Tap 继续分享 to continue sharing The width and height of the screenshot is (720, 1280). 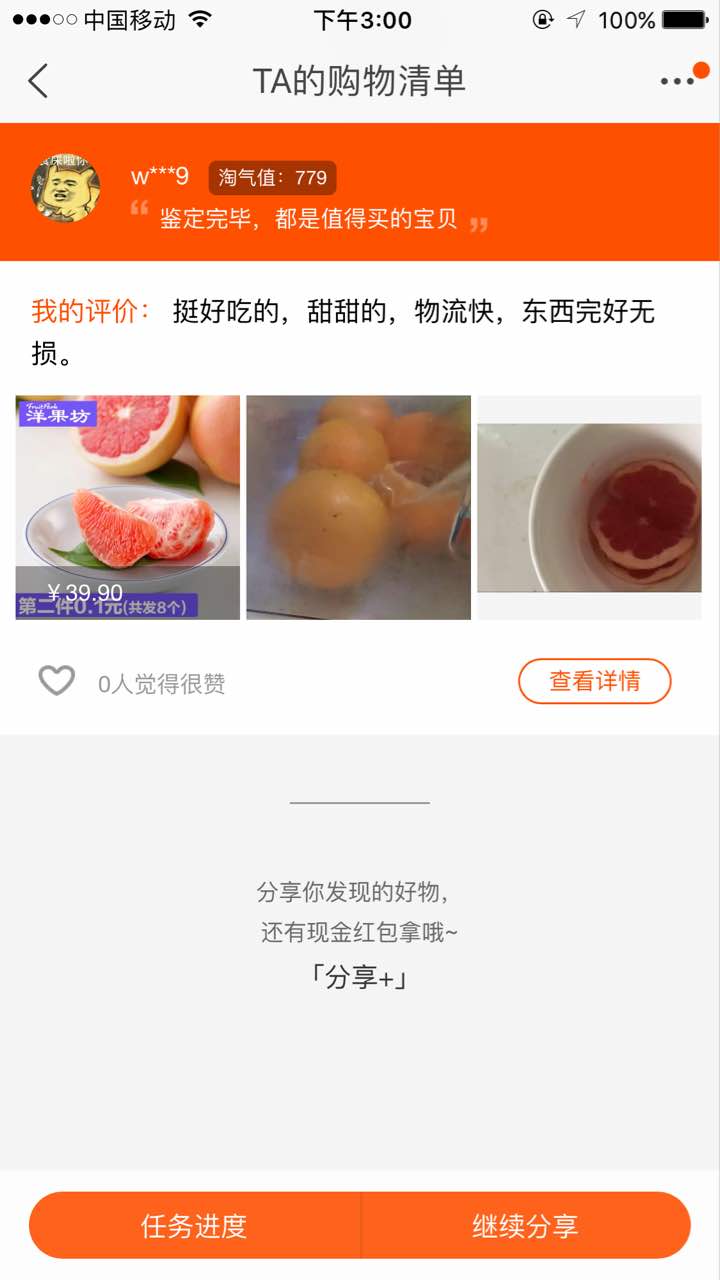click(x=525, y=1226)
